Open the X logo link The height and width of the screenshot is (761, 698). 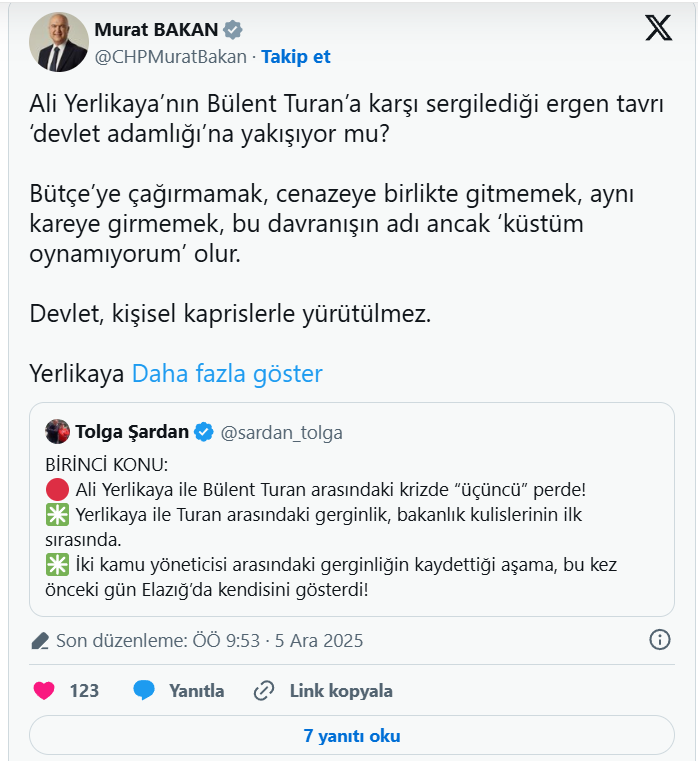(658, 29)
